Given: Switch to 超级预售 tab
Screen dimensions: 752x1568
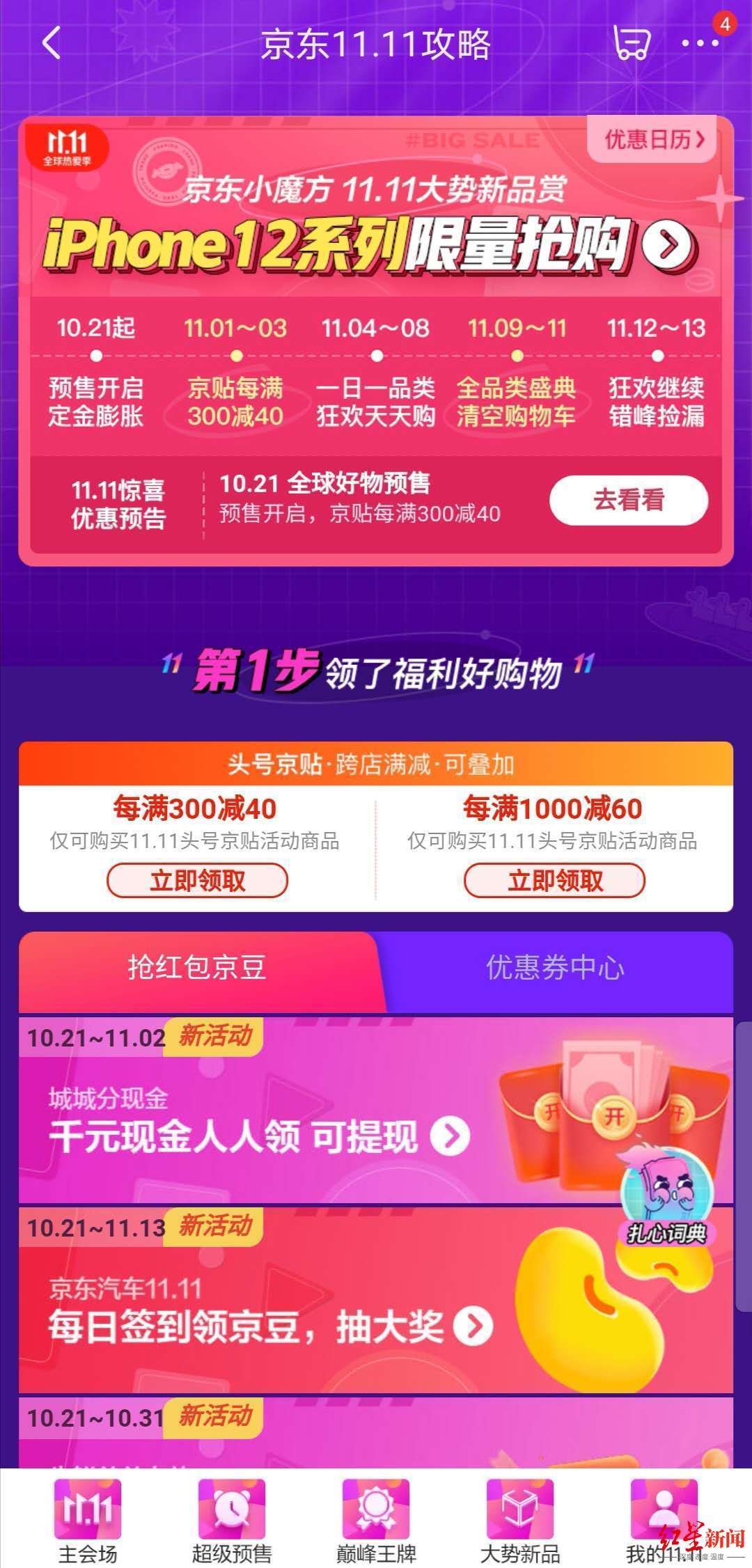Looking at the screenshot, I should click(232, 1521).
